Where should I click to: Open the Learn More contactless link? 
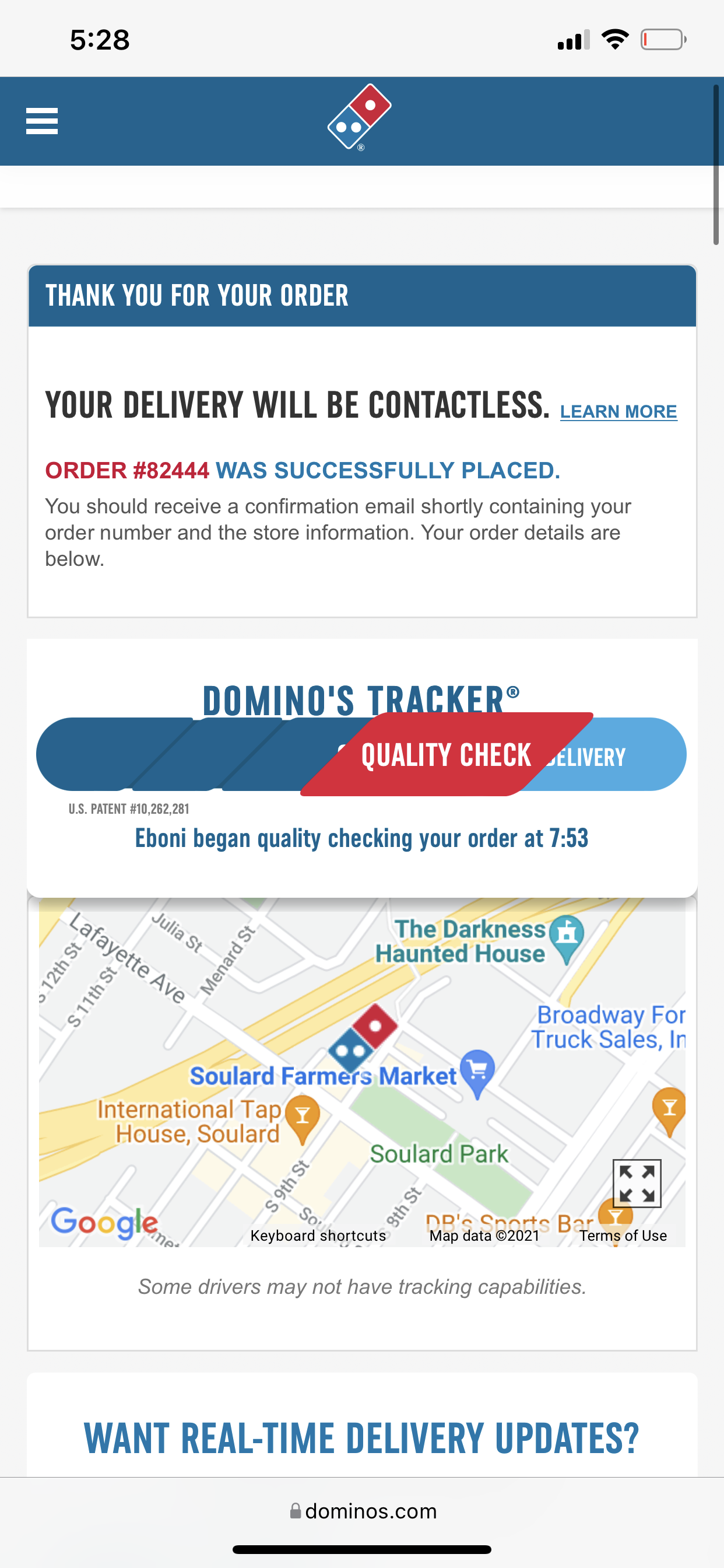click(618, 412)
